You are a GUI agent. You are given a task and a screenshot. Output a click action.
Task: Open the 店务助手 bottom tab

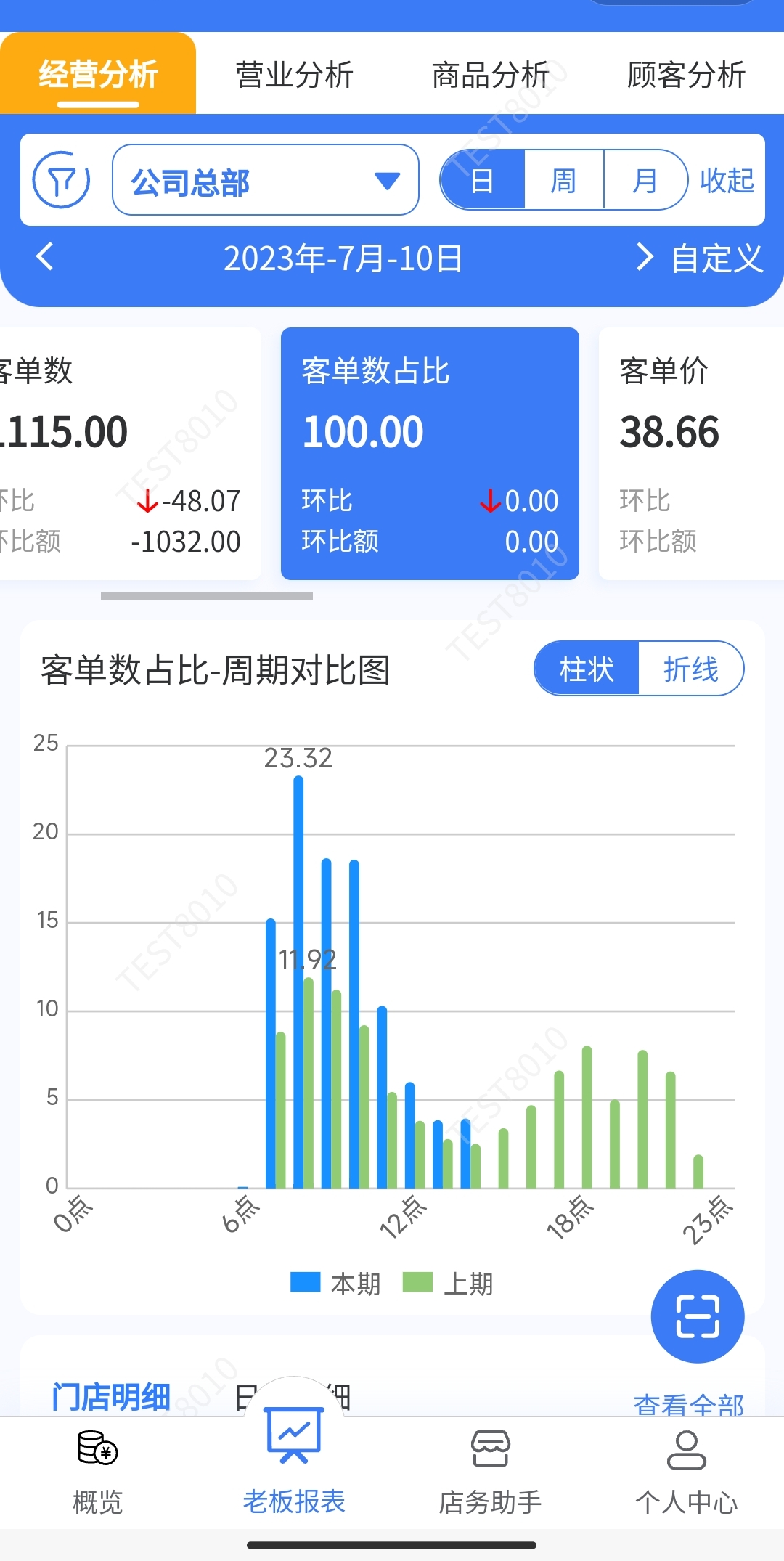(x=490, y=1470)
